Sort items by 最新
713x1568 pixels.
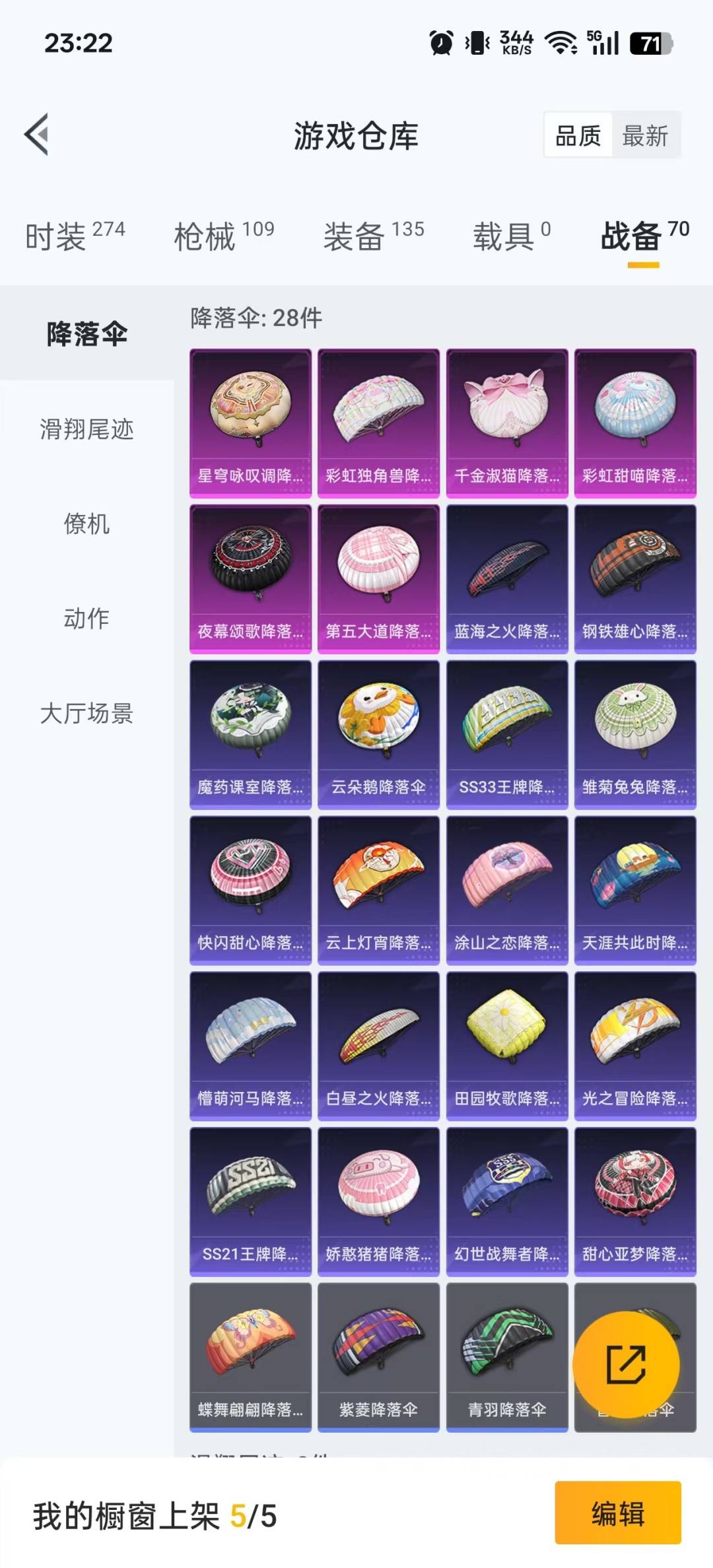(645, 136)
